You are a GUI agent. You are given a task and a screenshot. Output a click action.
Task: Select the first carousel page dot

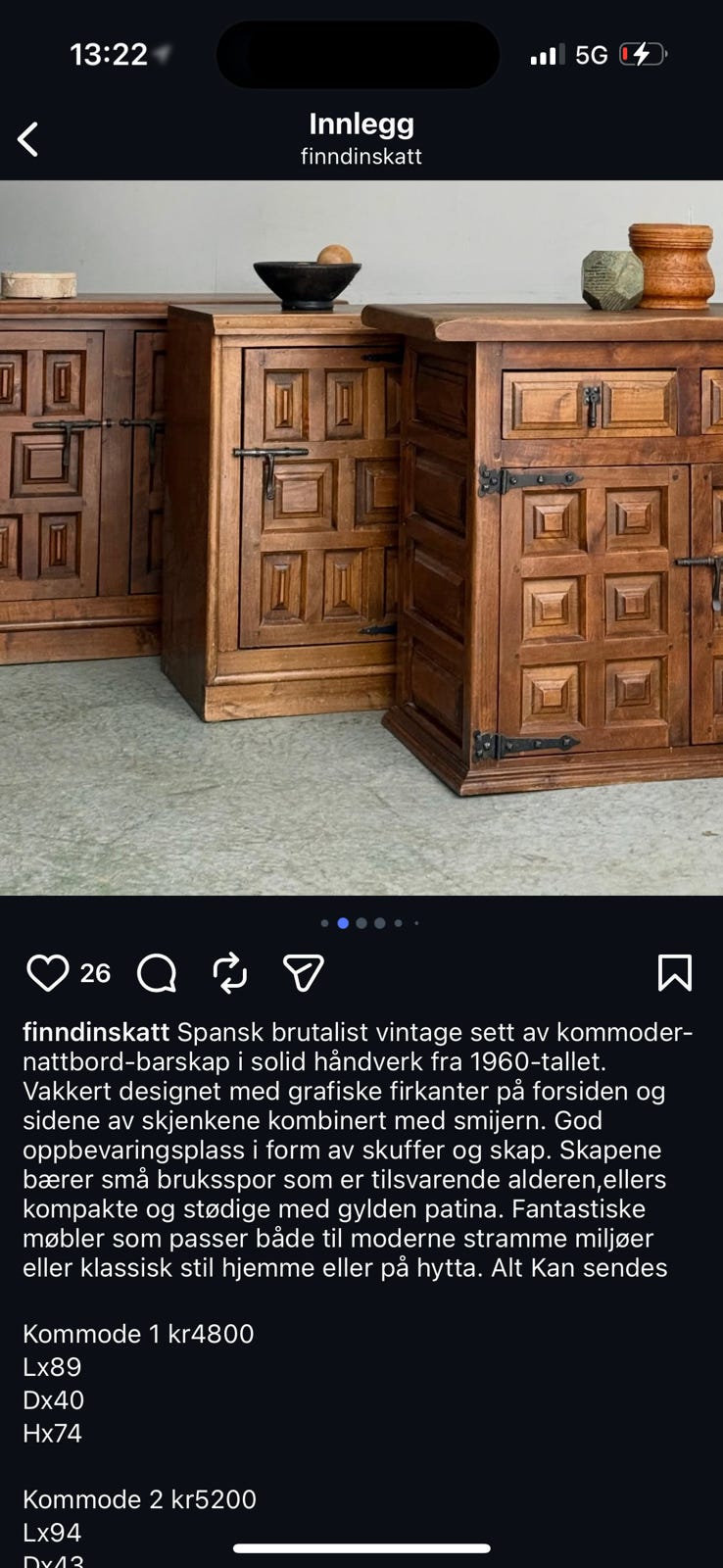[323, 923]
